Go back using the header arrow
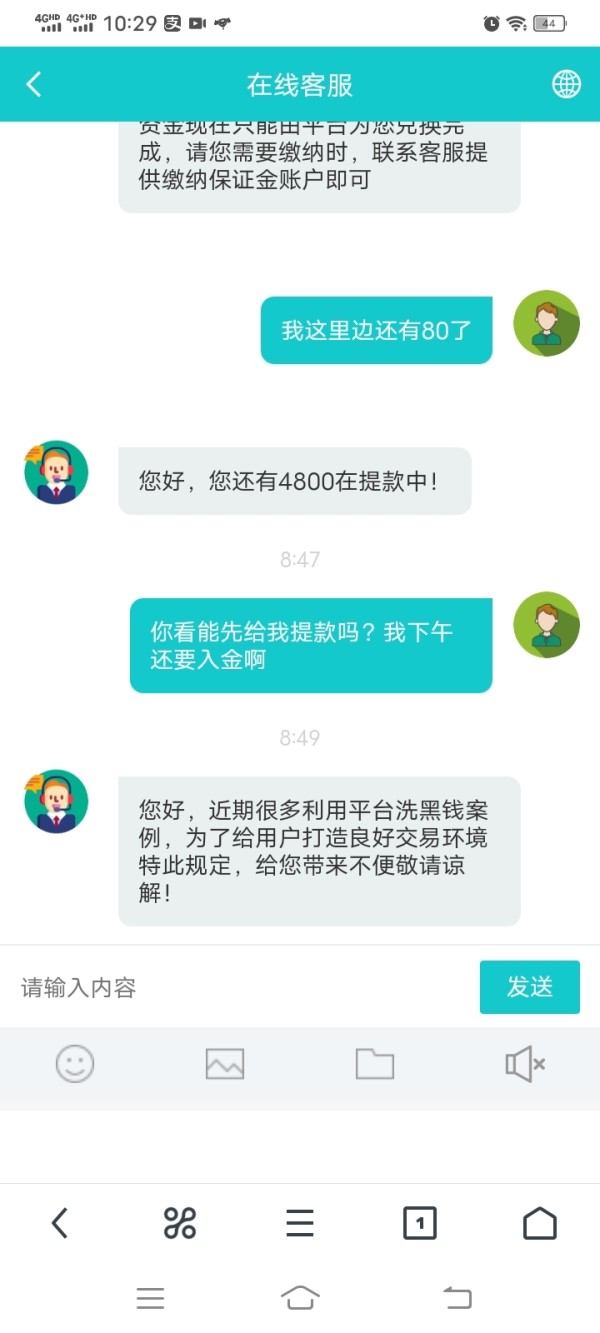Image resolution: width=600 pixels, height=1333 pixels. [34, 84]
